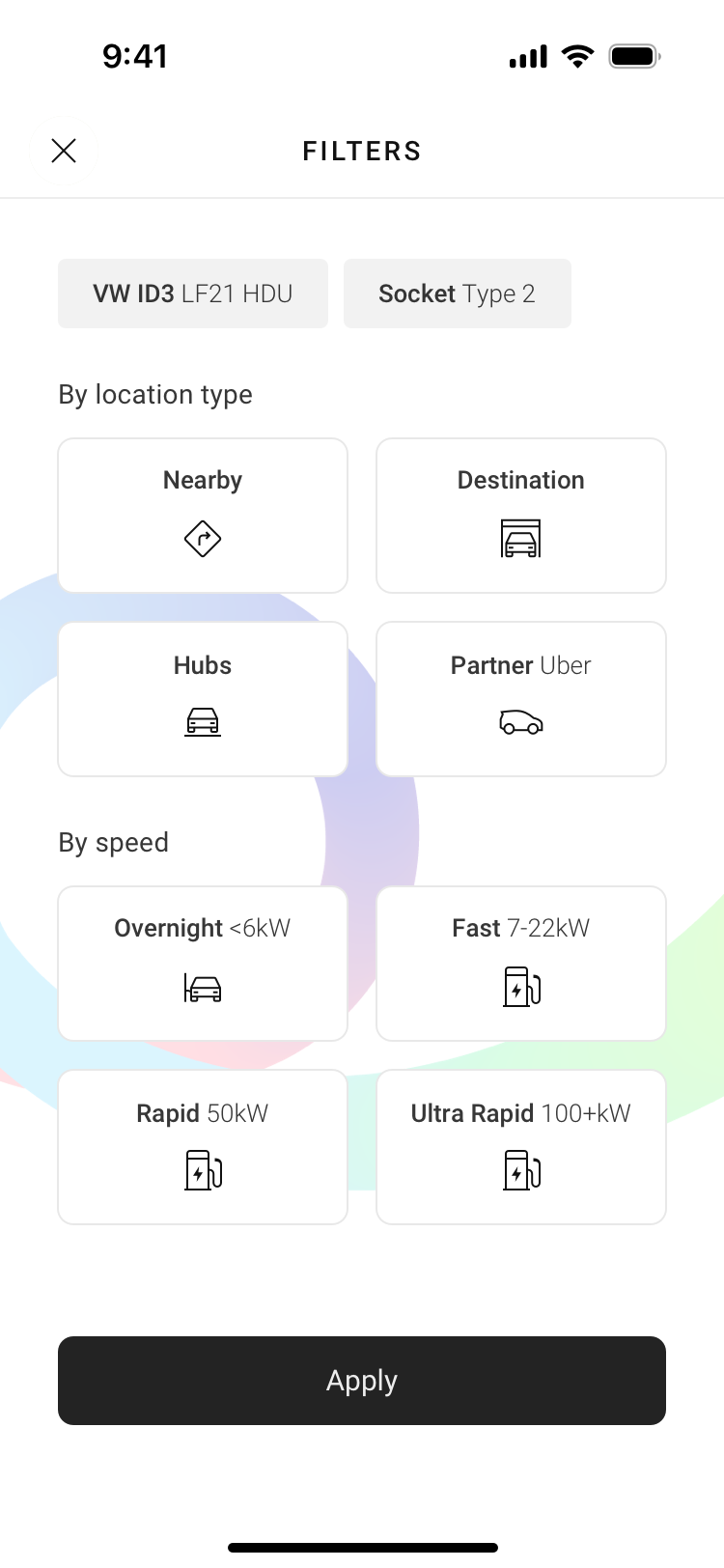The height and width of the screenshot is (1568, 724).
Task: Filter by Hubs
Action: pos(203,699)
